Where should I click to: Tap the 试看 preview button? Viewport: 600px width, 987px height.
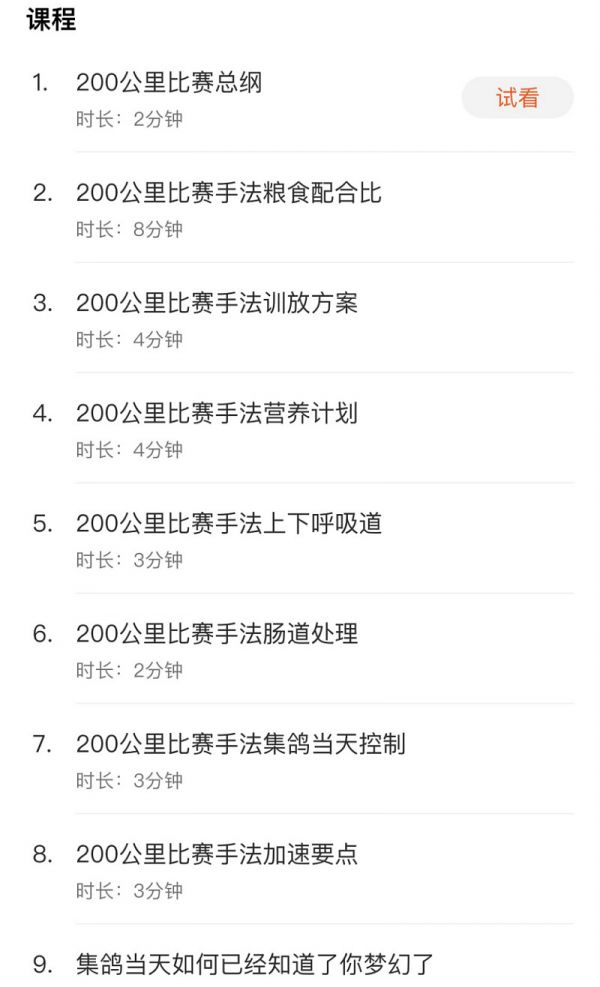click(518, 98)
